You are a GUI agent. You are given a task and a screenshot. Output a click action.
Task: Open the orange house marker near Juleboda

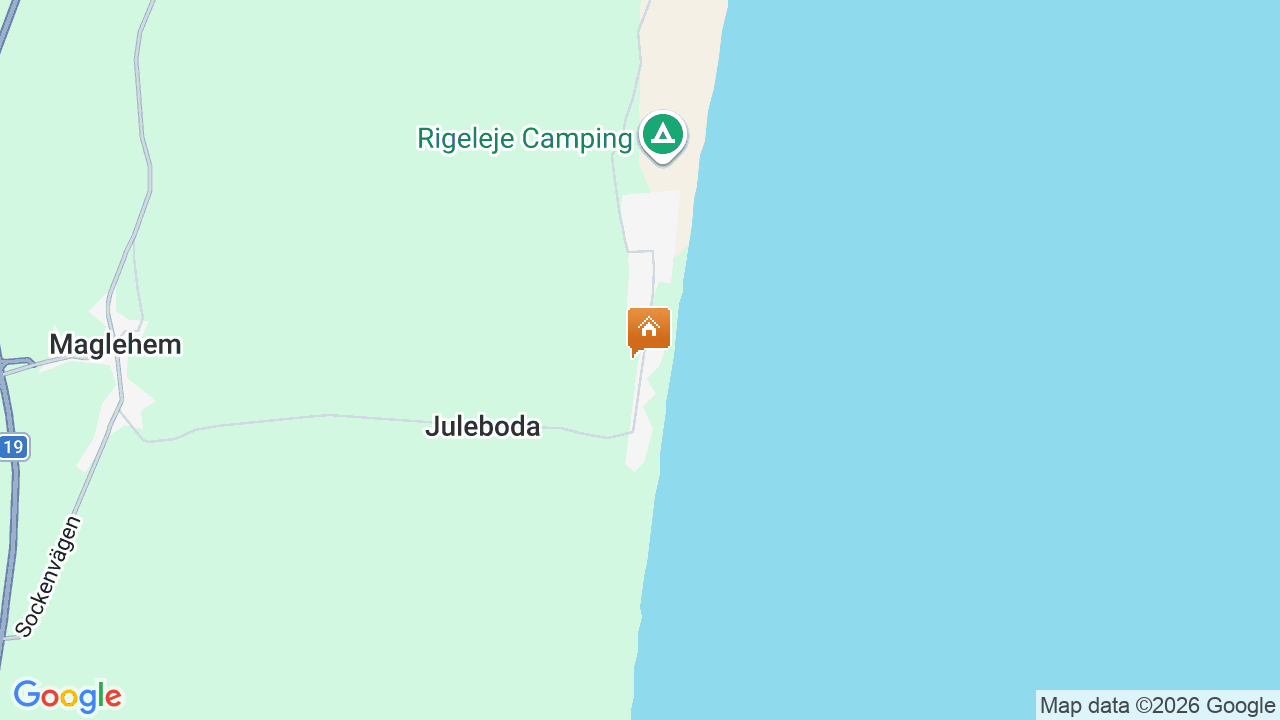click(x=649, y=328)
